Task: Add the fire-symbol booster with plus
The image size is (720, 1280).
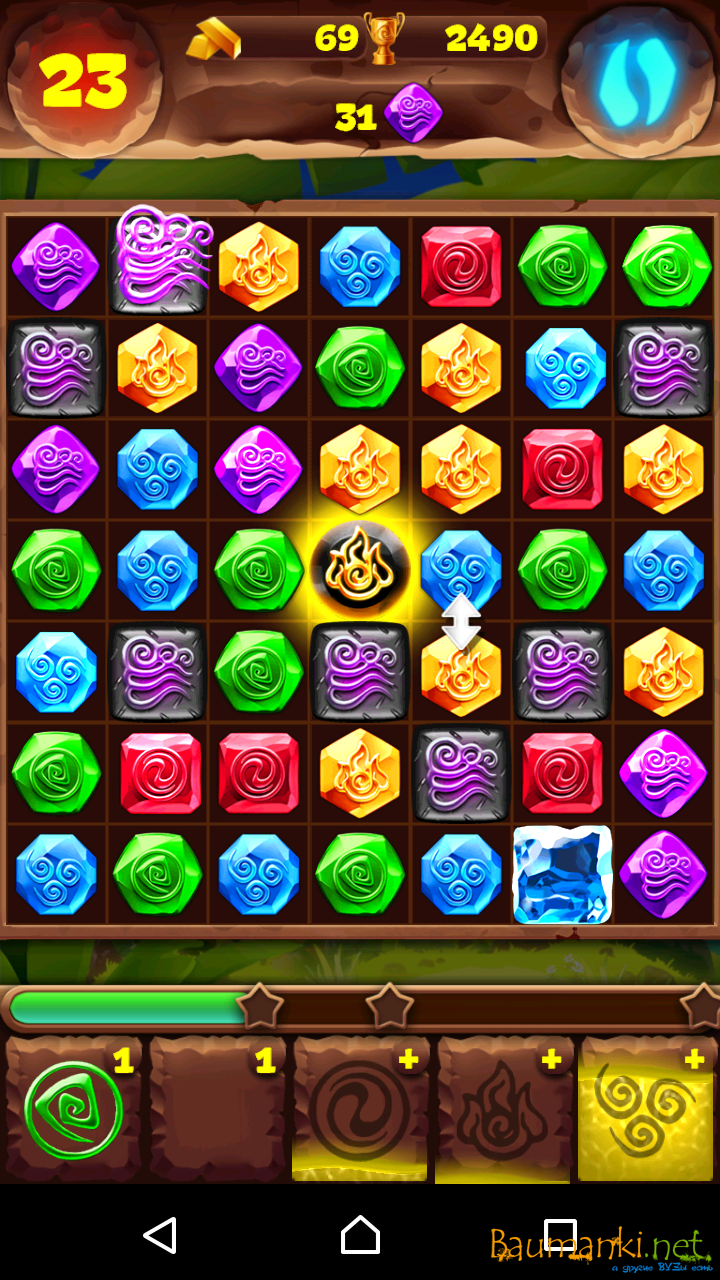Action: click(505, 1110)
